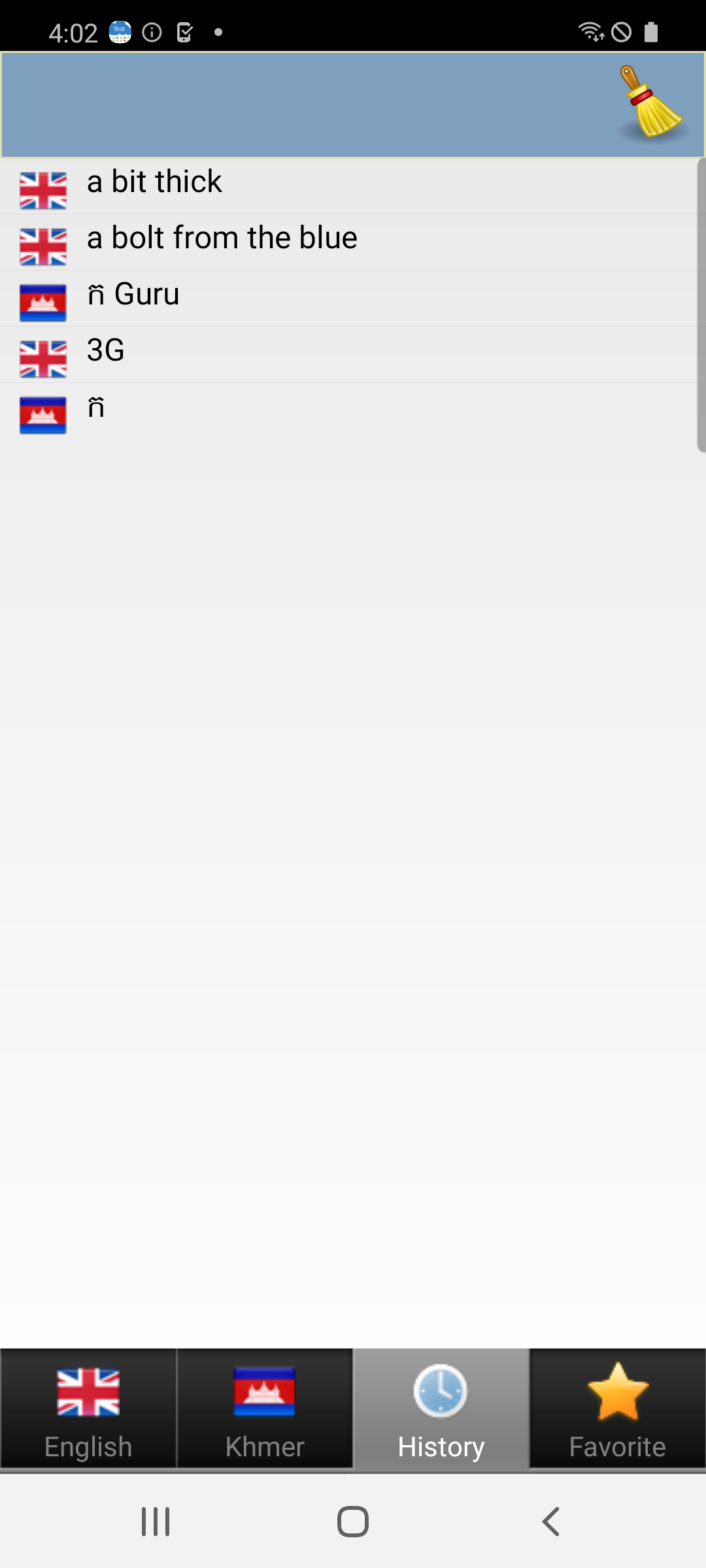Switch to the English tab
This screenshot has width=706, height=1568.
click(x=88, y=1409)
